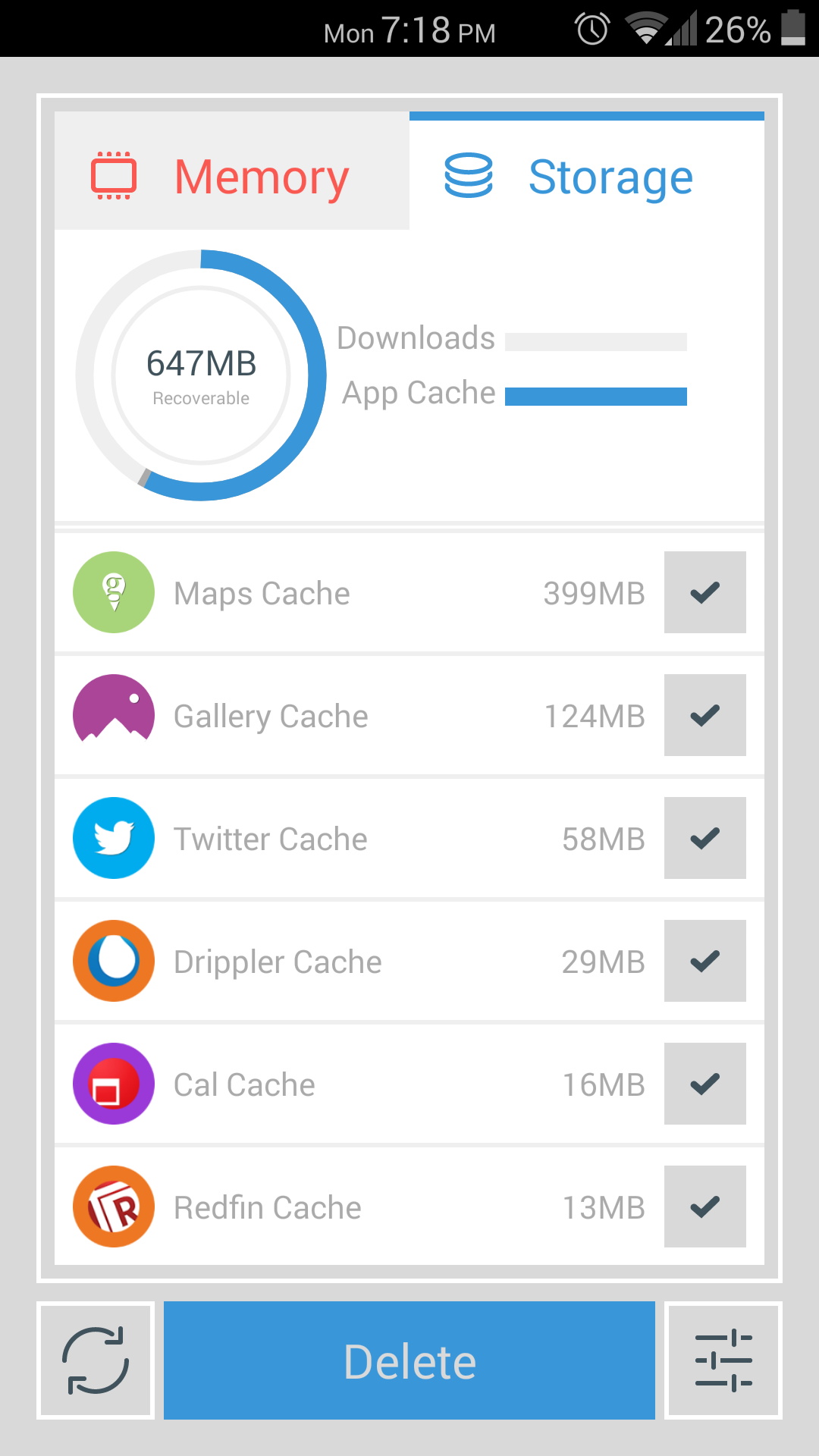This screenshot has height=1456, width=819.
Task: Open the settings sliders icon
Action: click(x=723, y=1360)
